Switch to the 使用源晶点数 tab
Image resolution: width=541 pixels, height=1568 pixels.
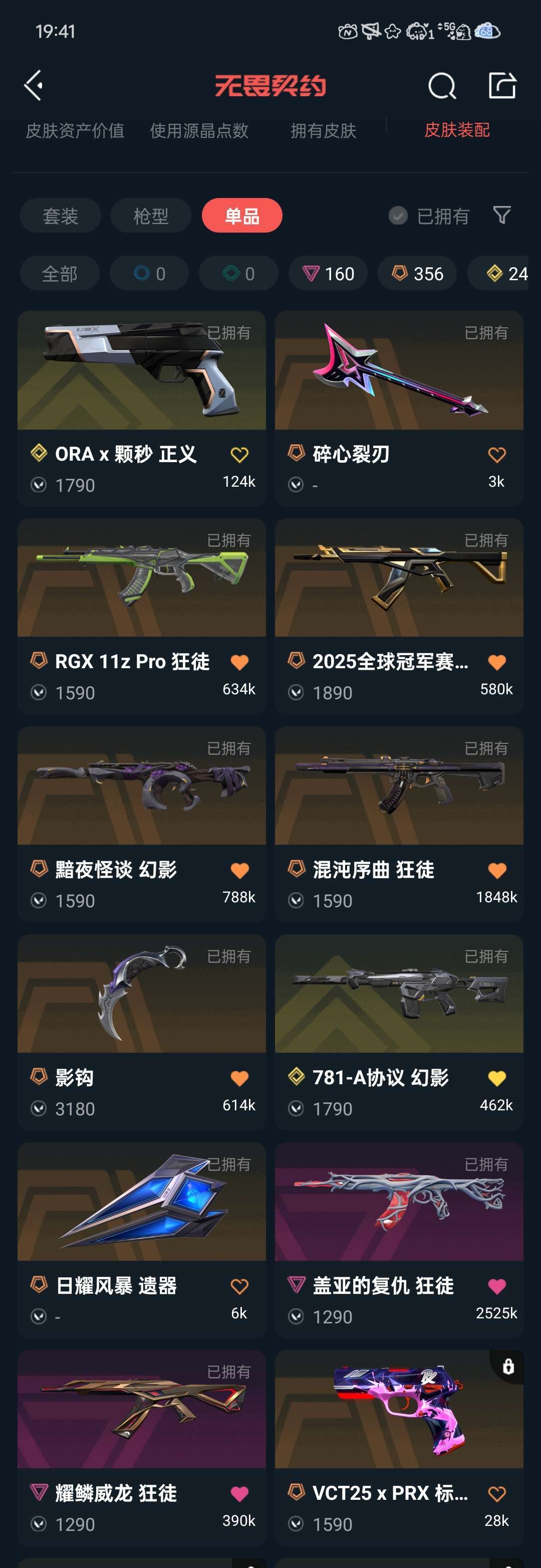tap(199, 130)
